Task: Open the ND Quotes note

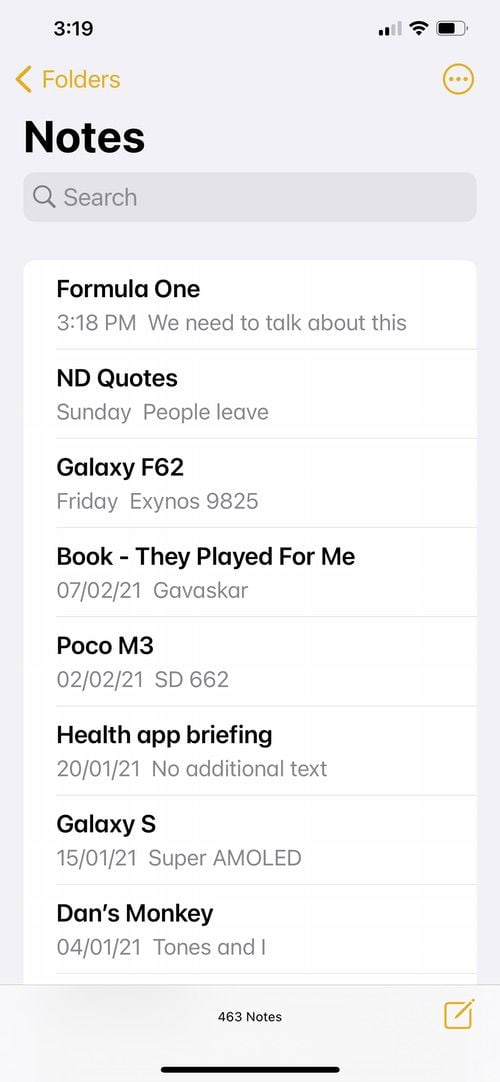Action: click(x=250, y=394)
